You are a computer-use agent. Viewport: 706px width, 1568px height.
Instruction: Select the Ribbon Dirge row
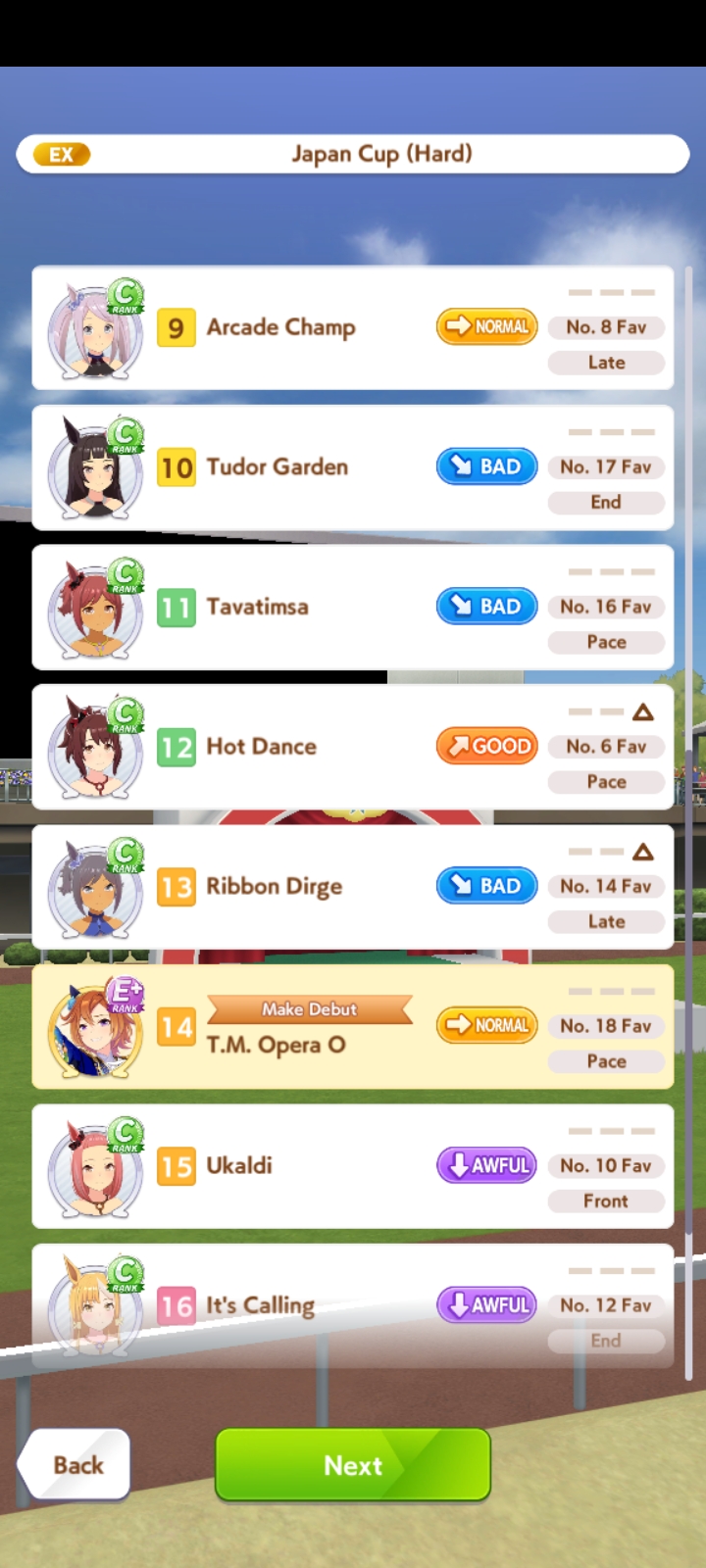point(353,887)
